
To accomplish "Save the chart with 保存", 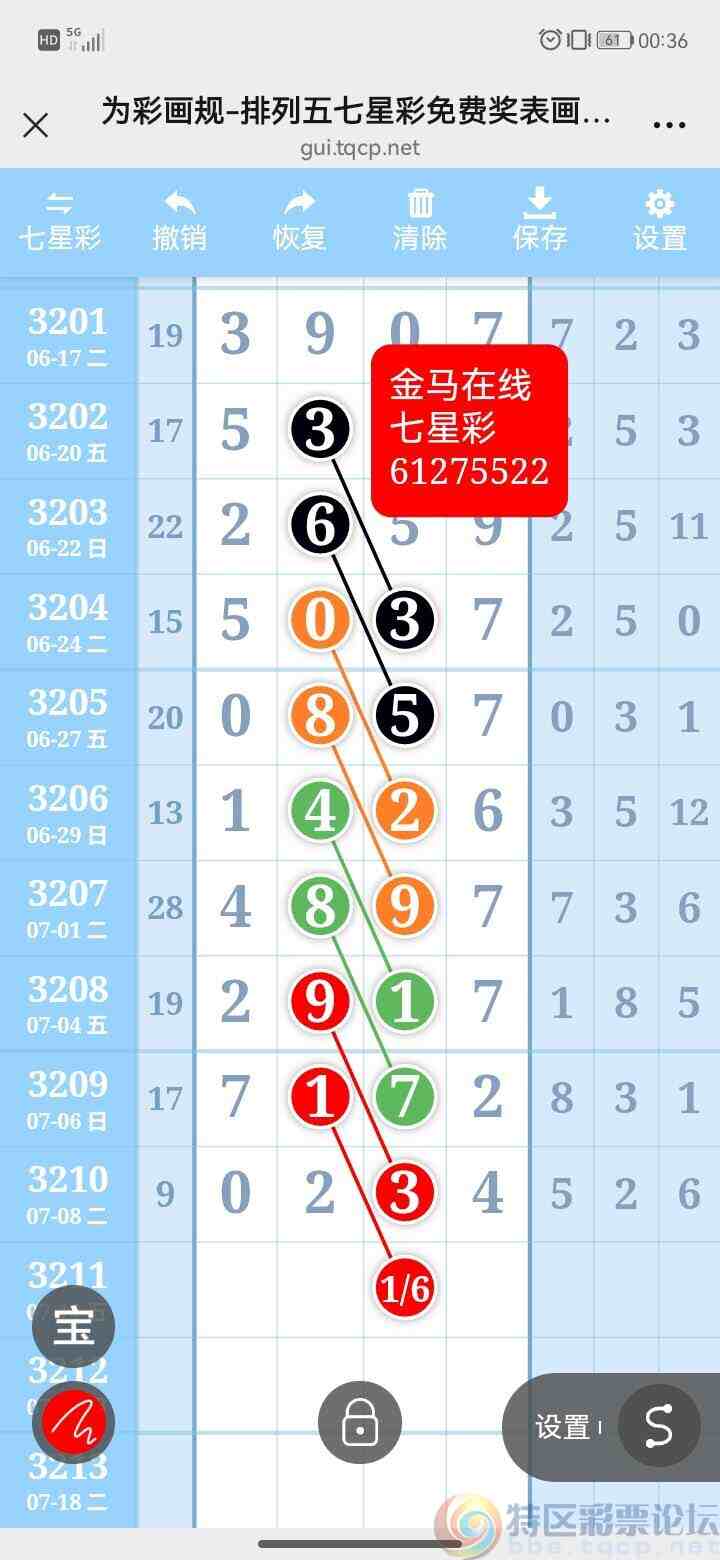I will pos(540,222).
